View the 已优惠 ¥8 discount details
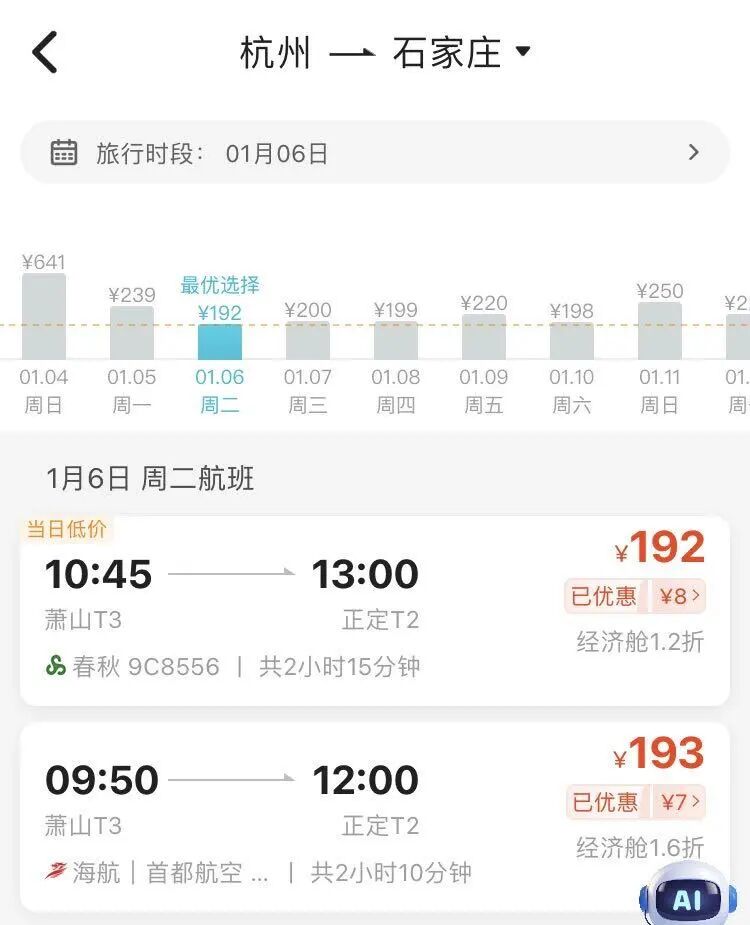 point(637,597)
